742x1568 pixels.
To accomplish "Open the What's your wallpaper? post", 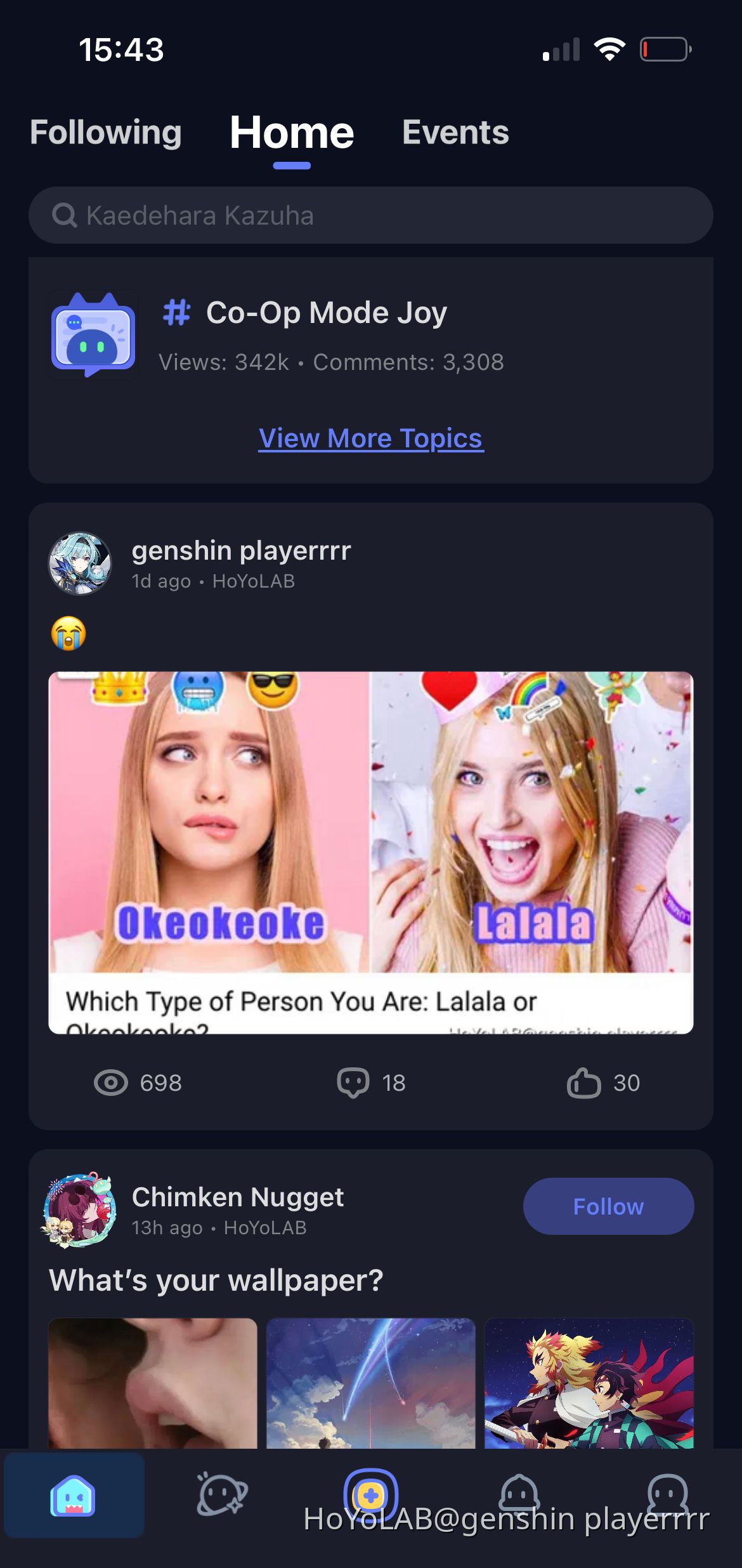I will [x=216, y=1280].
